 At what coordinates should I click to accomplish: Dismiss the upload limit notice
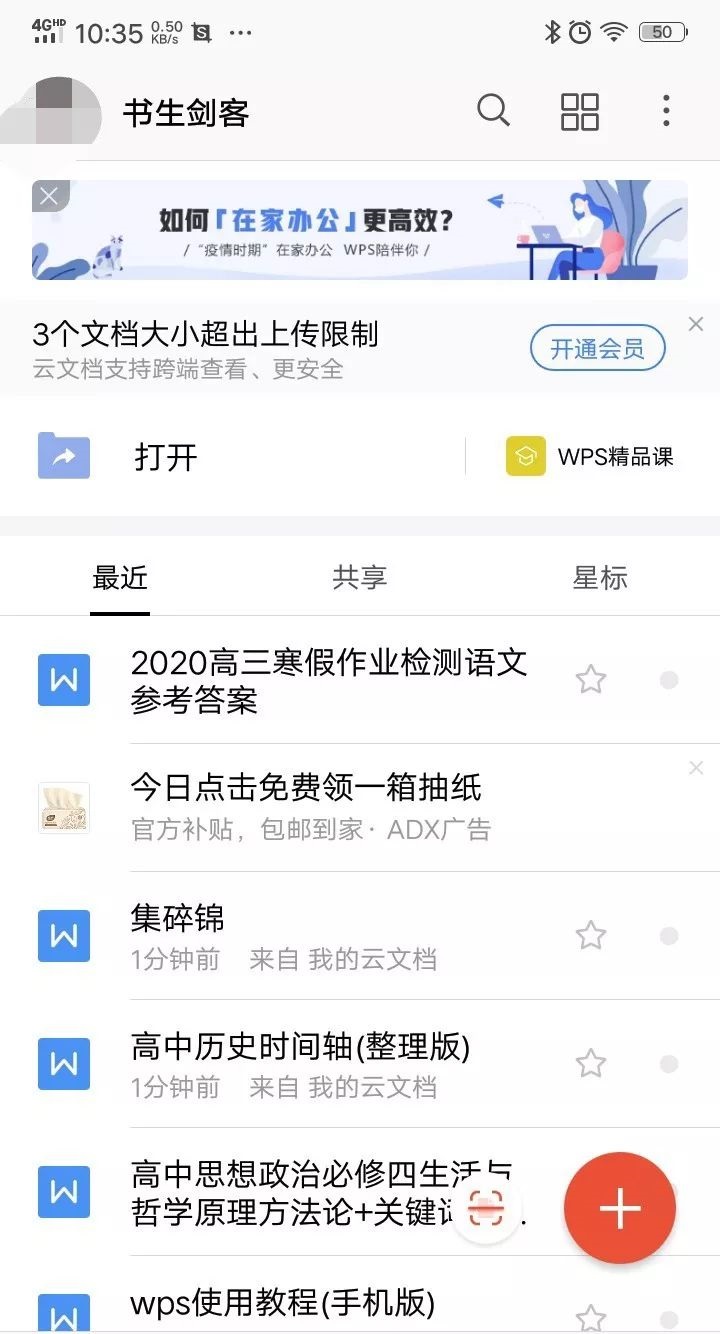click(x=696, y=324)
